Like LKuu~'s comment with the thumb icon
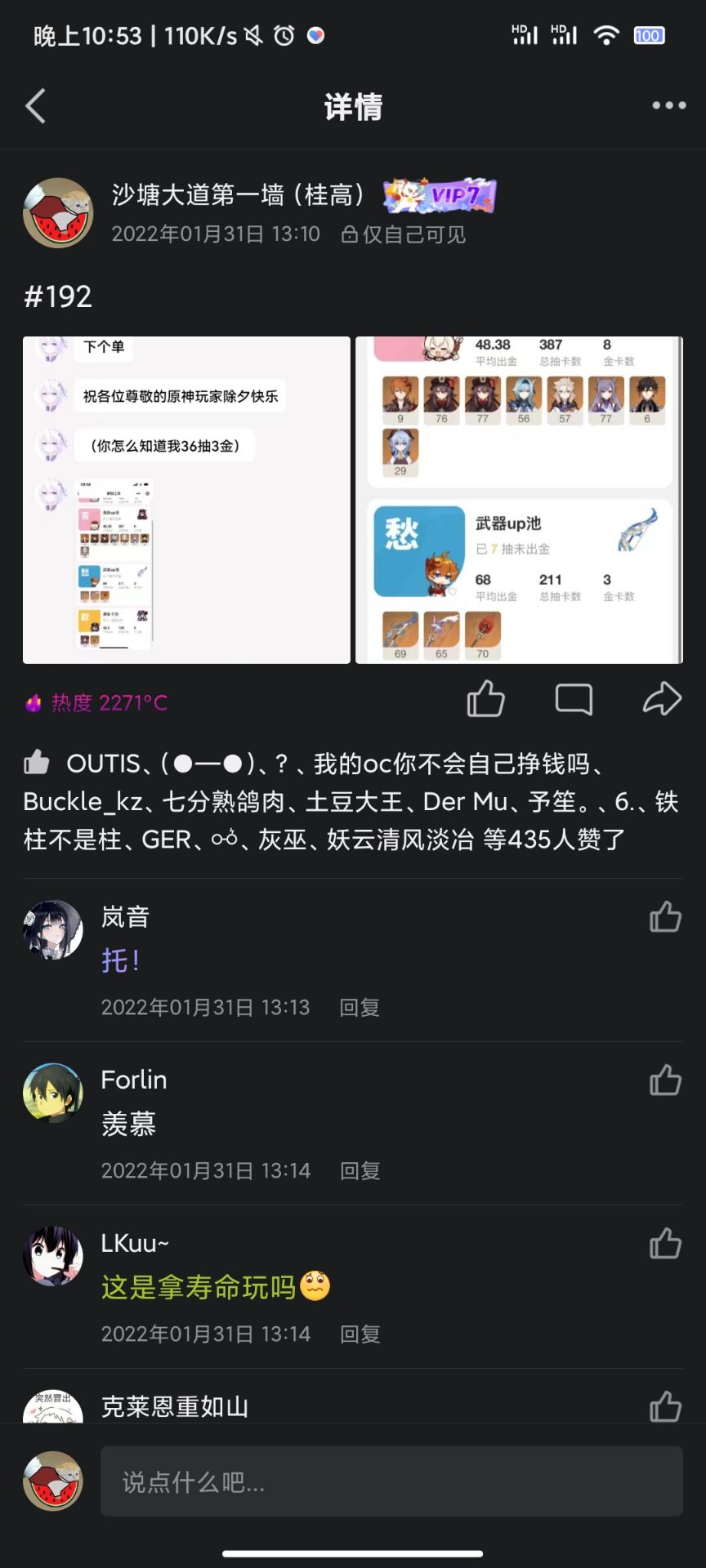The height and width of the screenshot is (1568, 706). coord(664,1244)
